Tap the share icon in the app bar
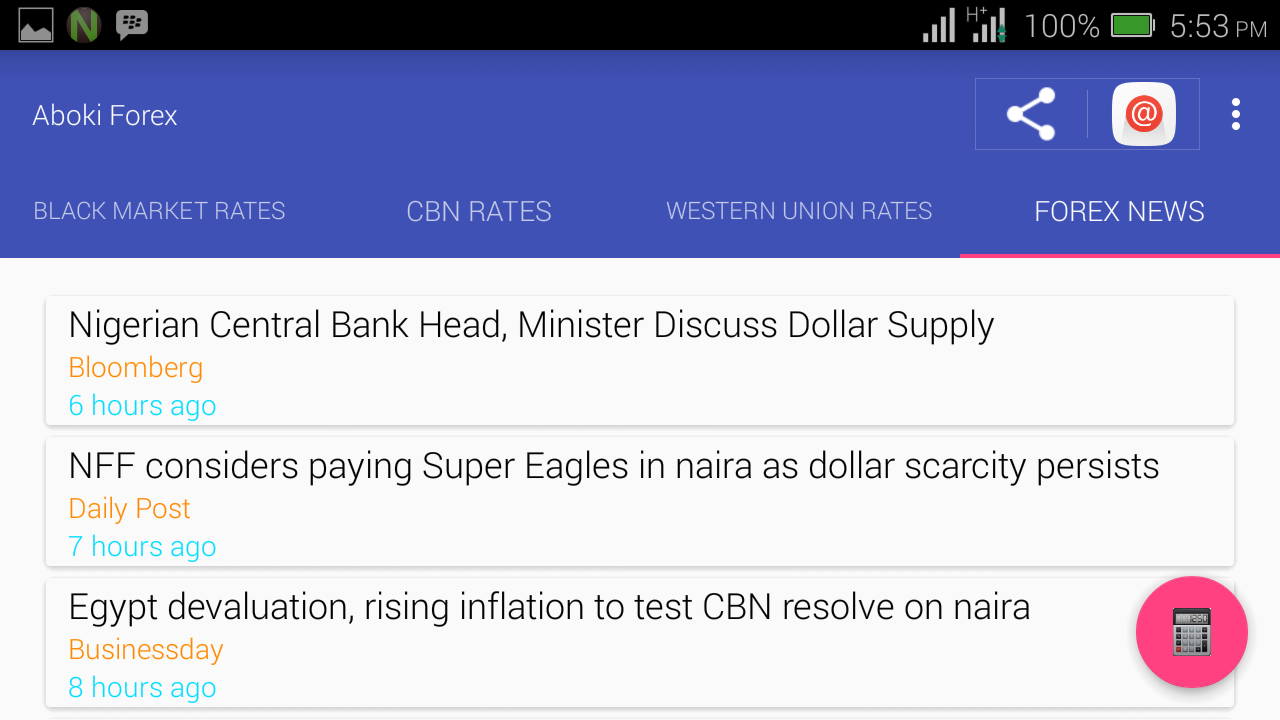Viewport: 1280px width, 720px height. (x=1031, y=114)
